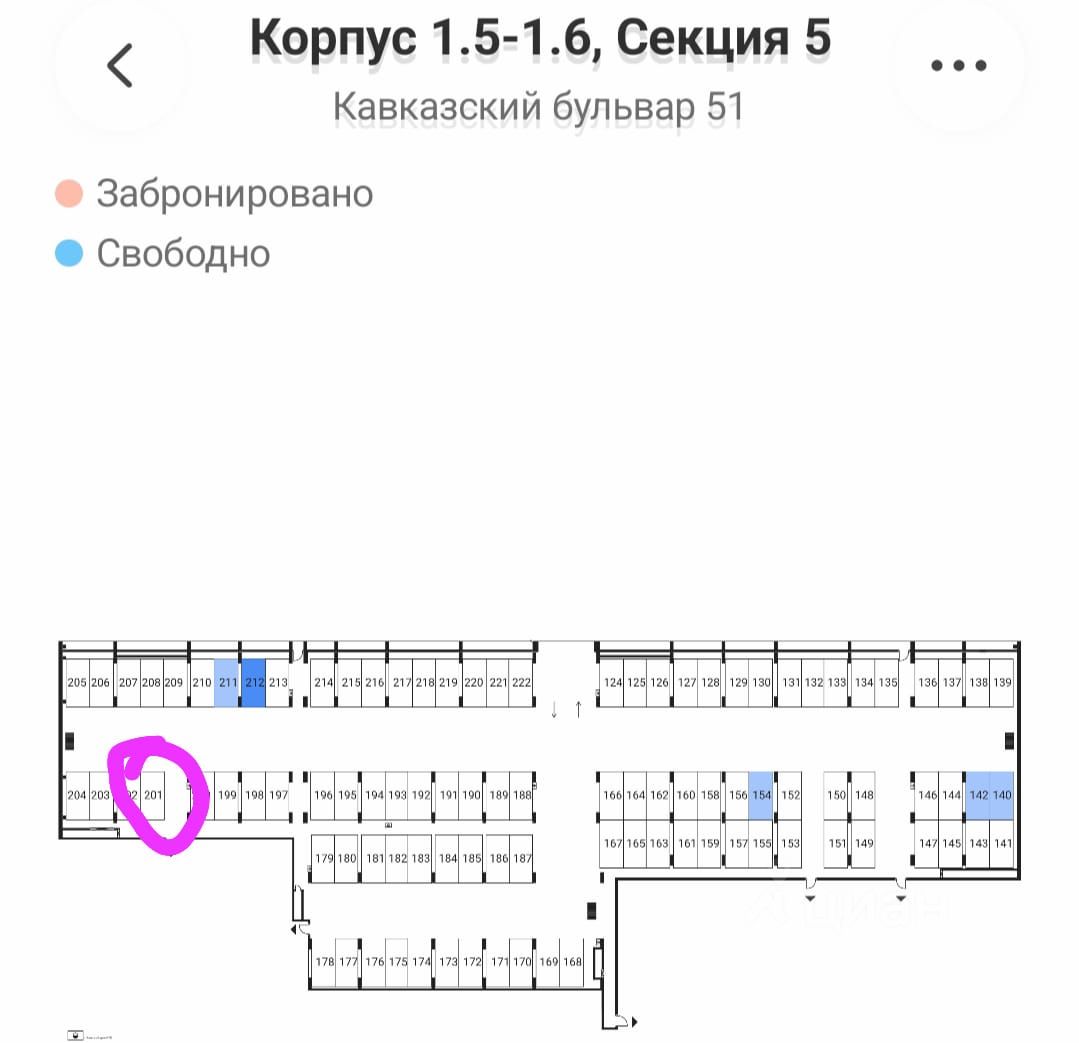
Task: Select highlighted parking spot 212
Action: coord(254,683)
